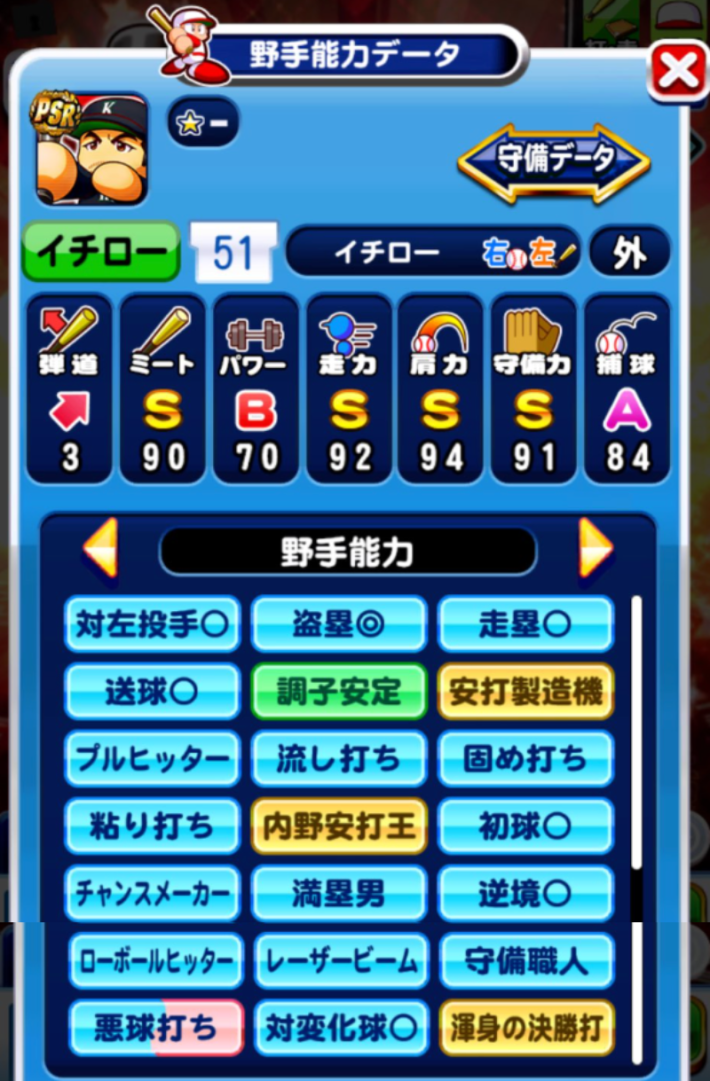Show details for 流し打ち
The height and width of the screenshot is (1081, 710).
click(x=338, y=759)
